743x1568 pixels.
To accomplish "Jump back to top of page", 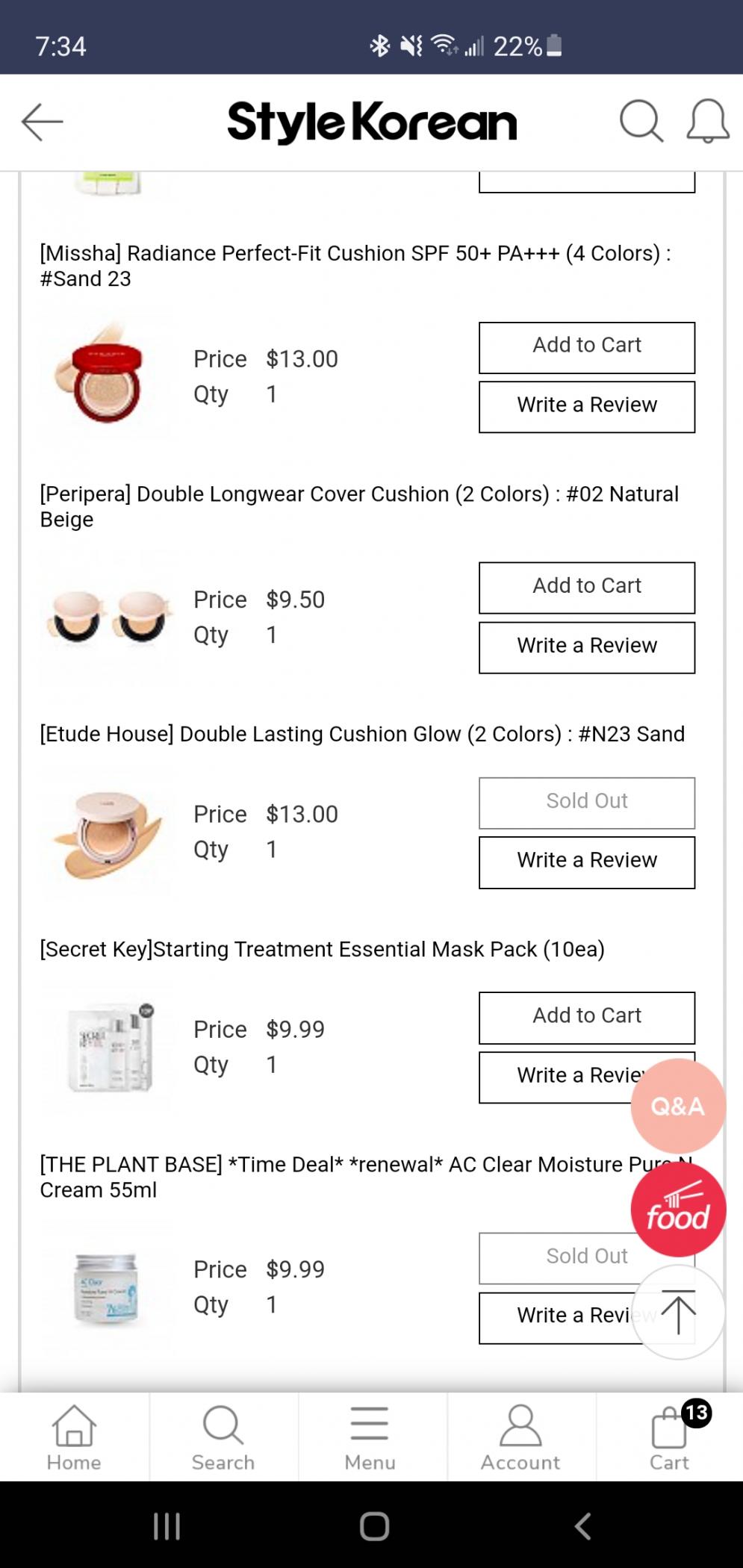I will click(x=678, y=1312).
